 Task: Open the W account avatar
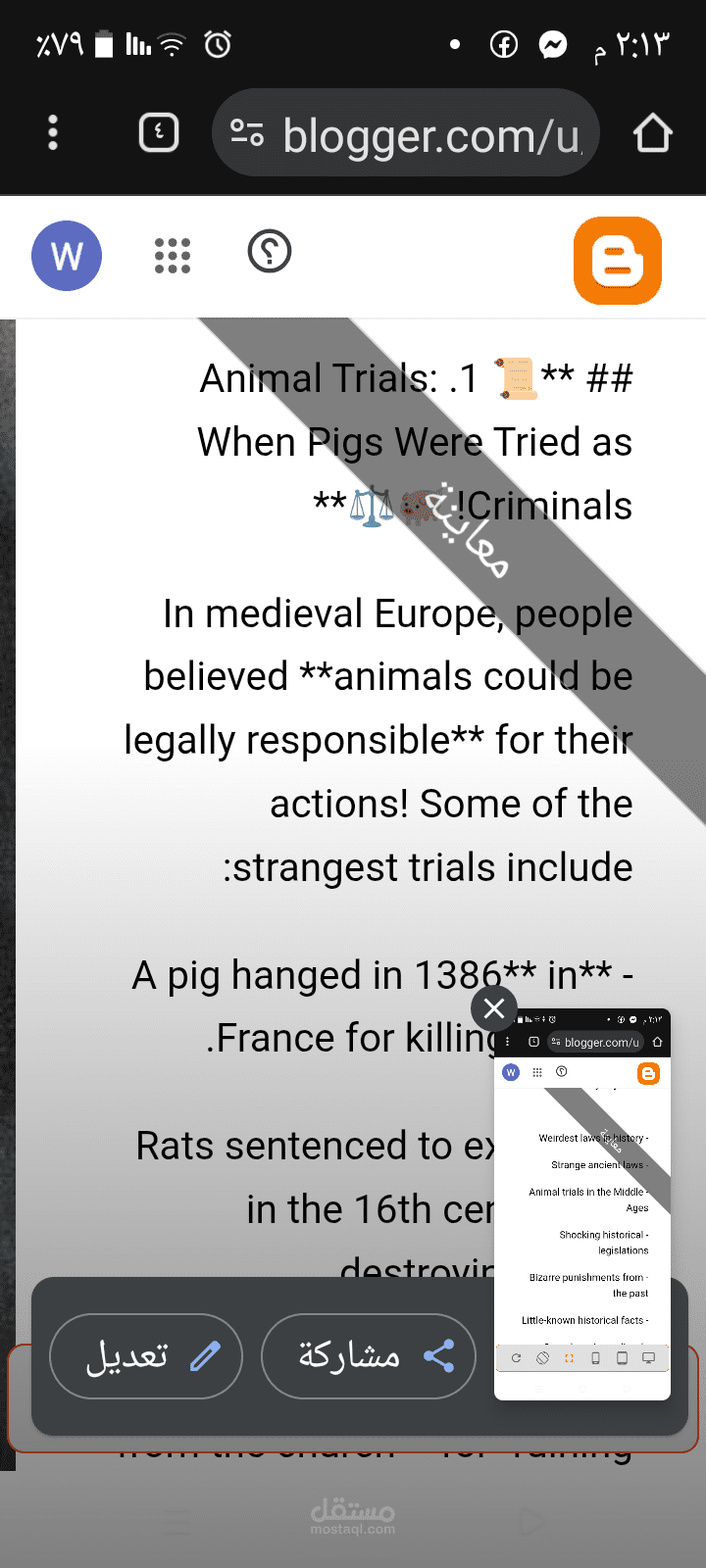(x=67, y=256)
